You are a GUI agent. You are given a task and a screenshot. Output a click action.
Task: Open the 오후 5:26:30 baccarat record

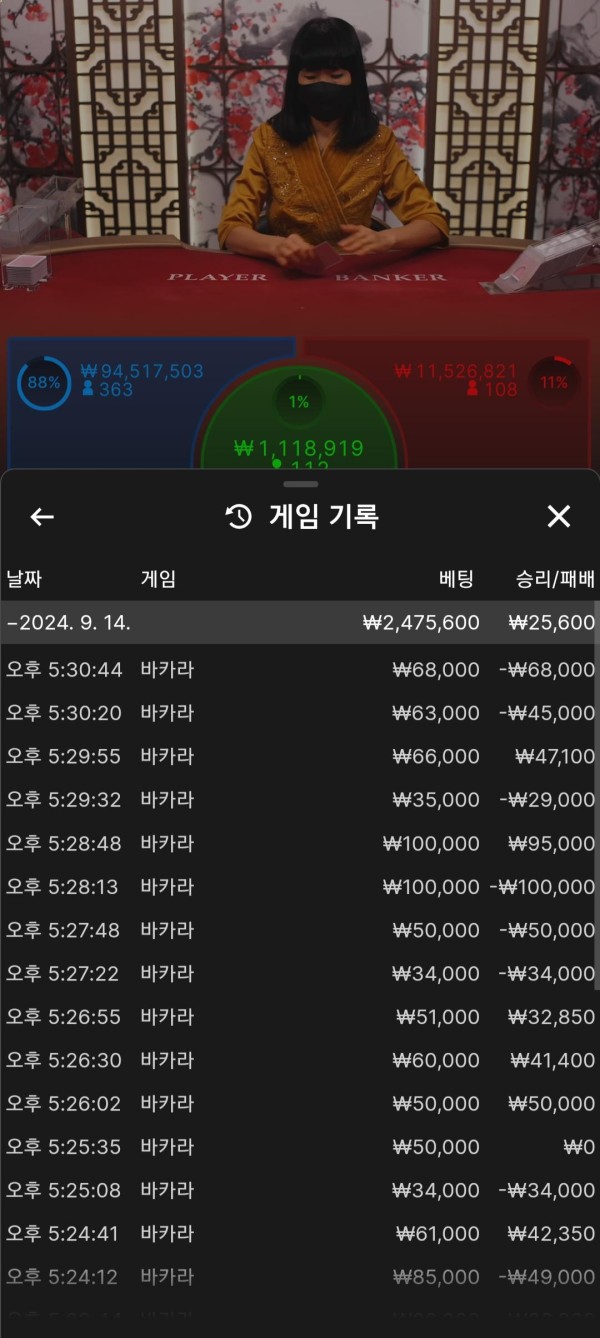(298, 1060)
